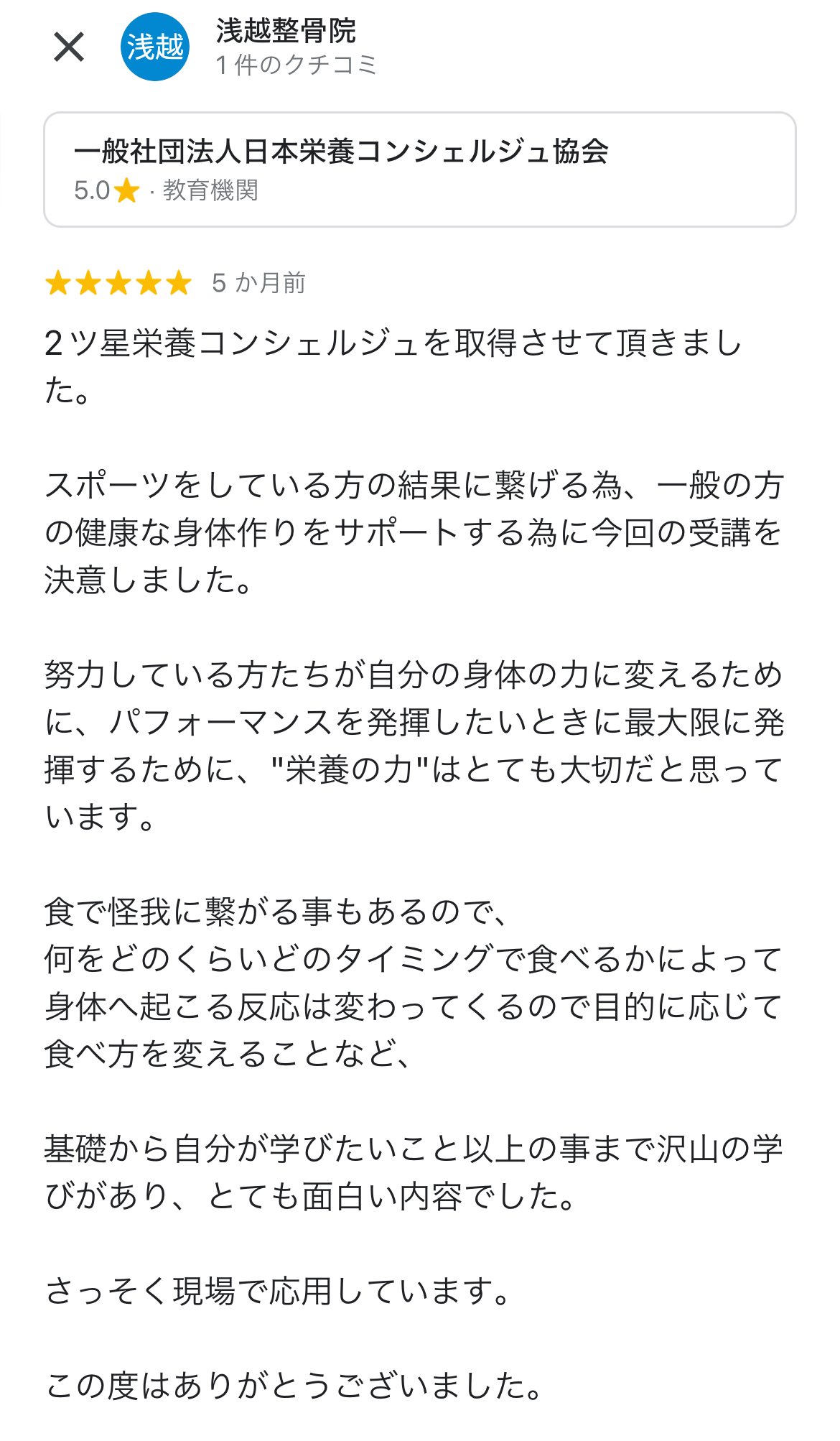This screenshot has height=1441, width=840.
Task: Open the 浅越整骨院 profile avatar
Action: point(155,47)
